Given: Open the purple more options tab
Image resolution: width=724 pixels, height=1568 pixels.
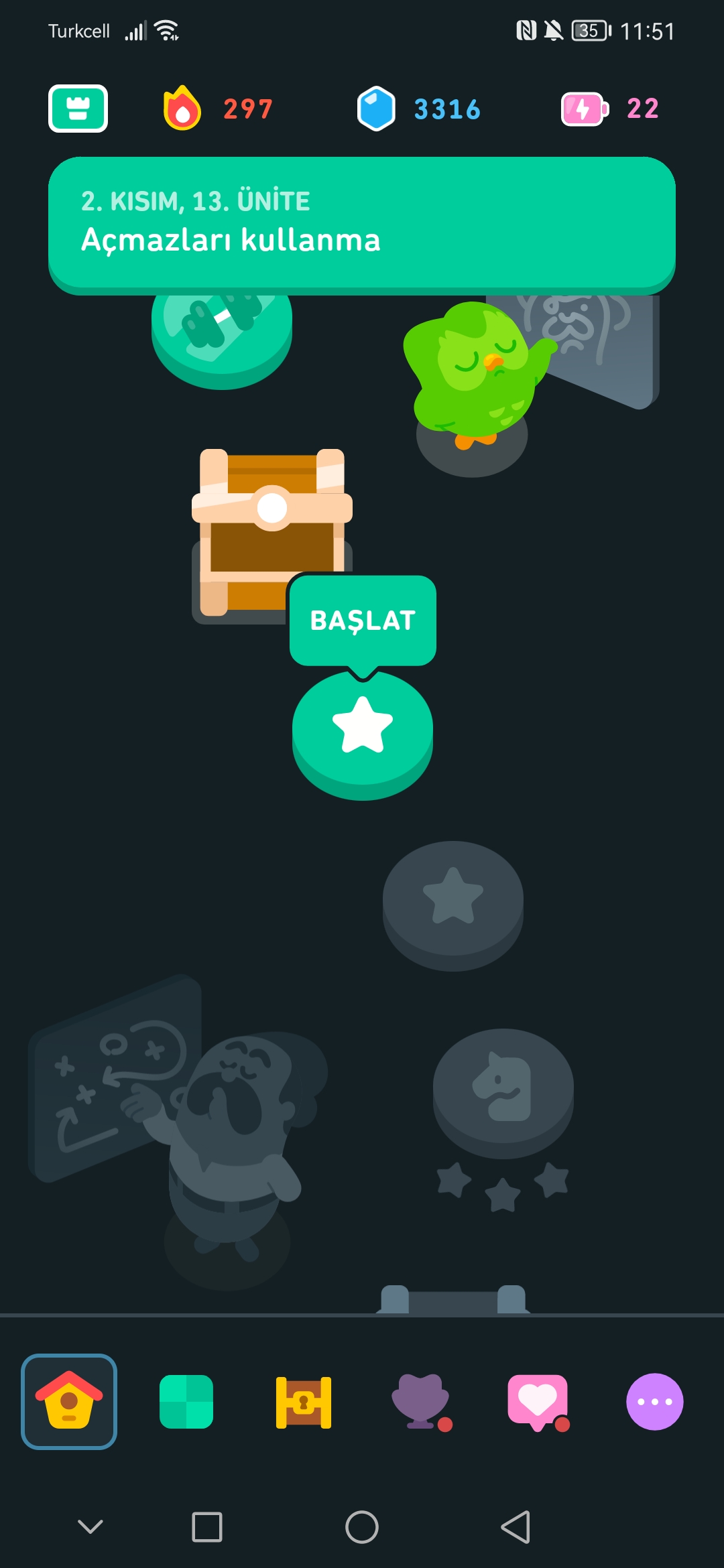Looking at the screenshot, I should coord(654,1401).
